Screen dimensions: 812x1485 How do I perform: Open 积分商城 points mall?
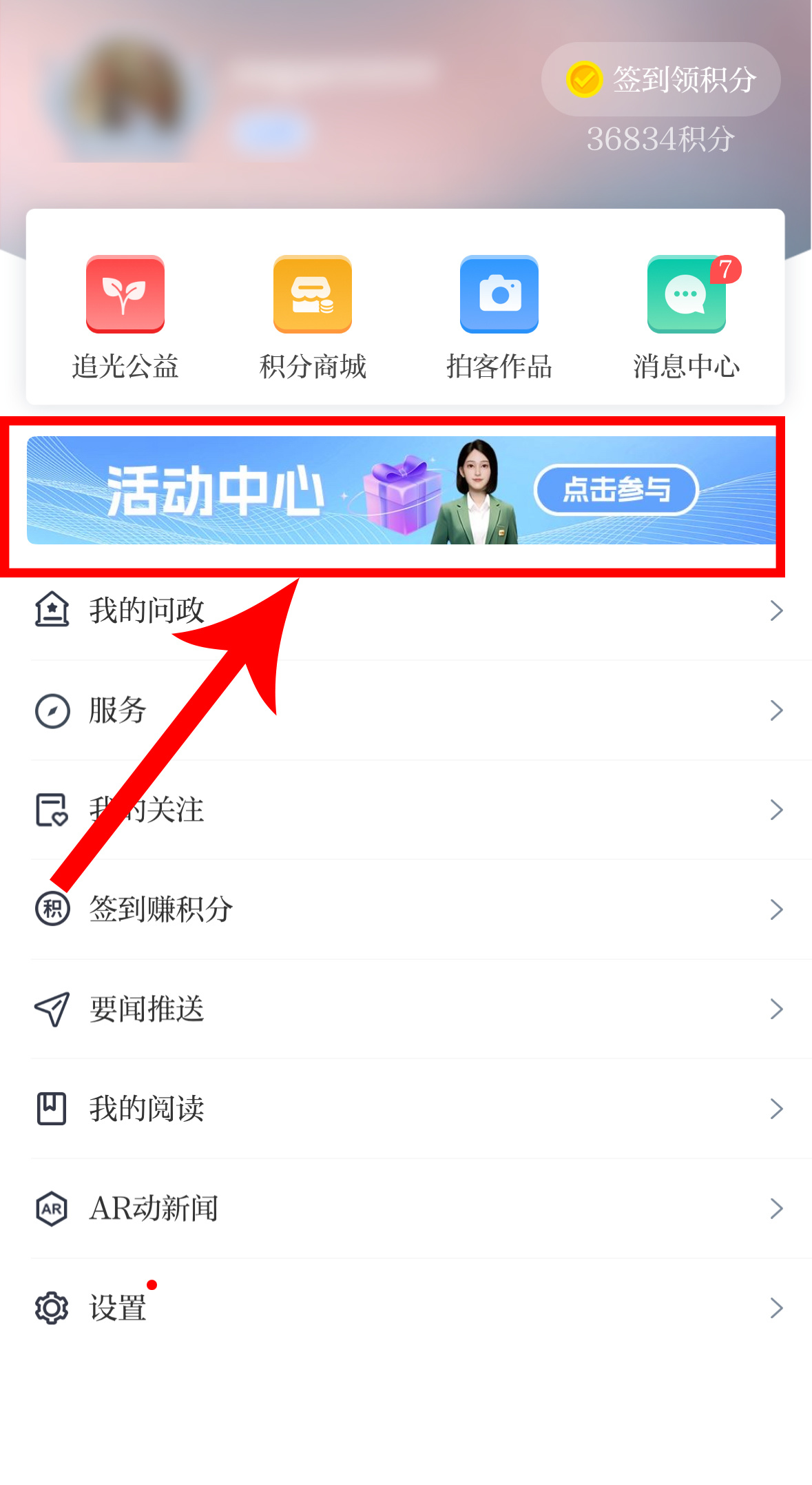tap(313, 318)
